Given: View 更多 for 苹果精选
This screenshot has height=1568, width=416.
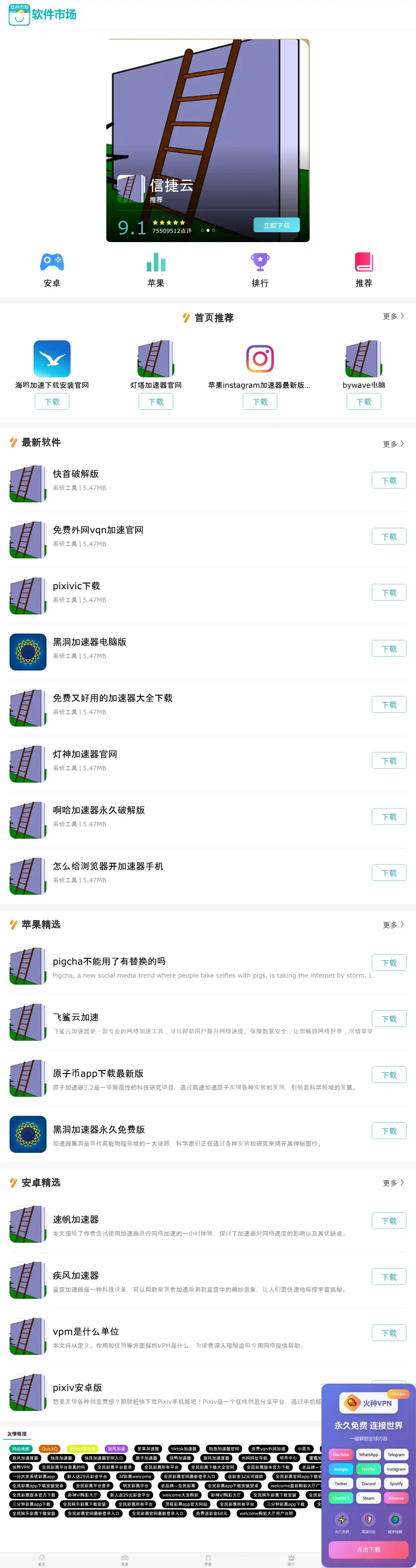Looking at the screenshot, I should (393, 925).
